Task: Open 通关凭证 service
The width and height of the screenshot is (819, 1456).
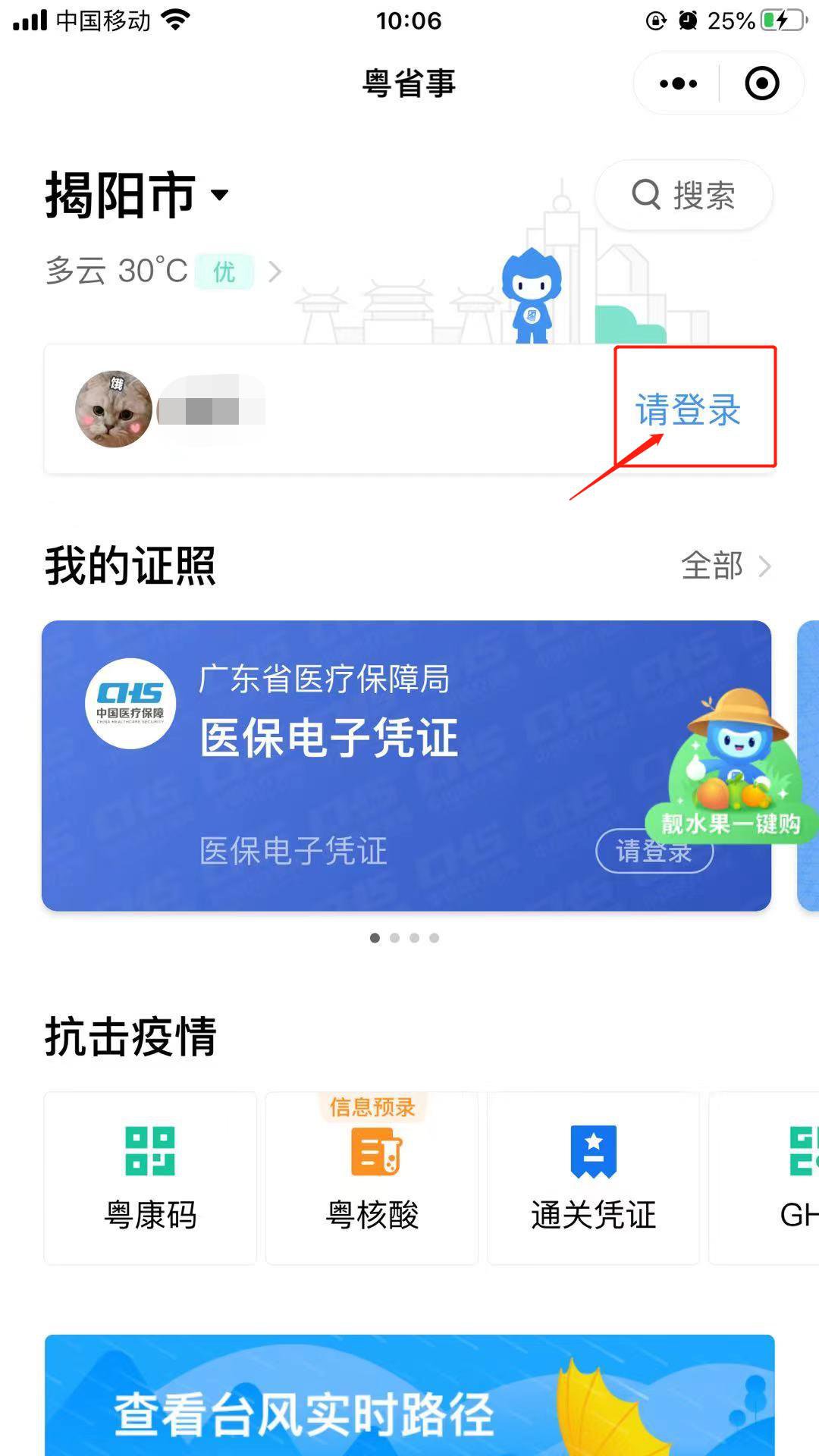Action: coord(593,1178)
